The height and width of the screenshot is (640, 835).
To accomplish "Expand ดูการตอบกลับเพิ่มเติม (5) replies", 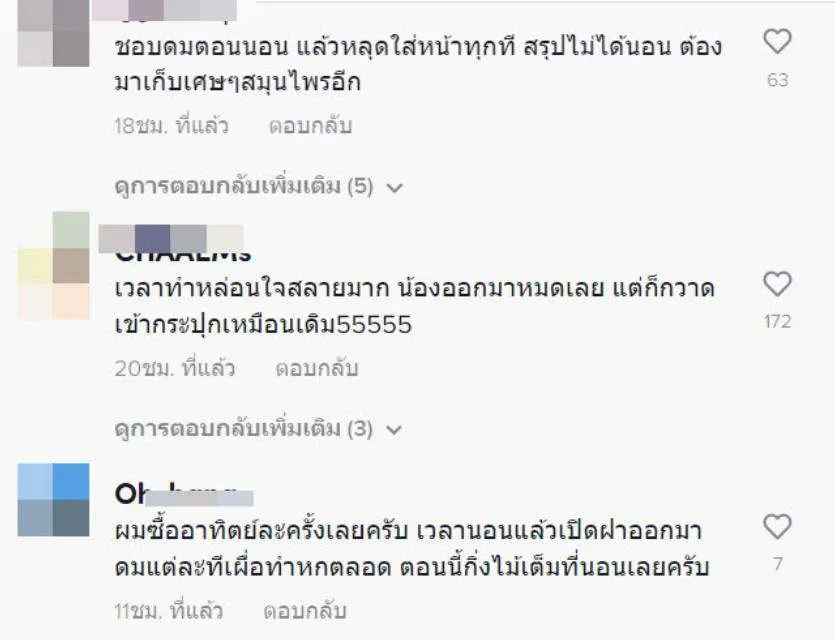I will (258, 187).
